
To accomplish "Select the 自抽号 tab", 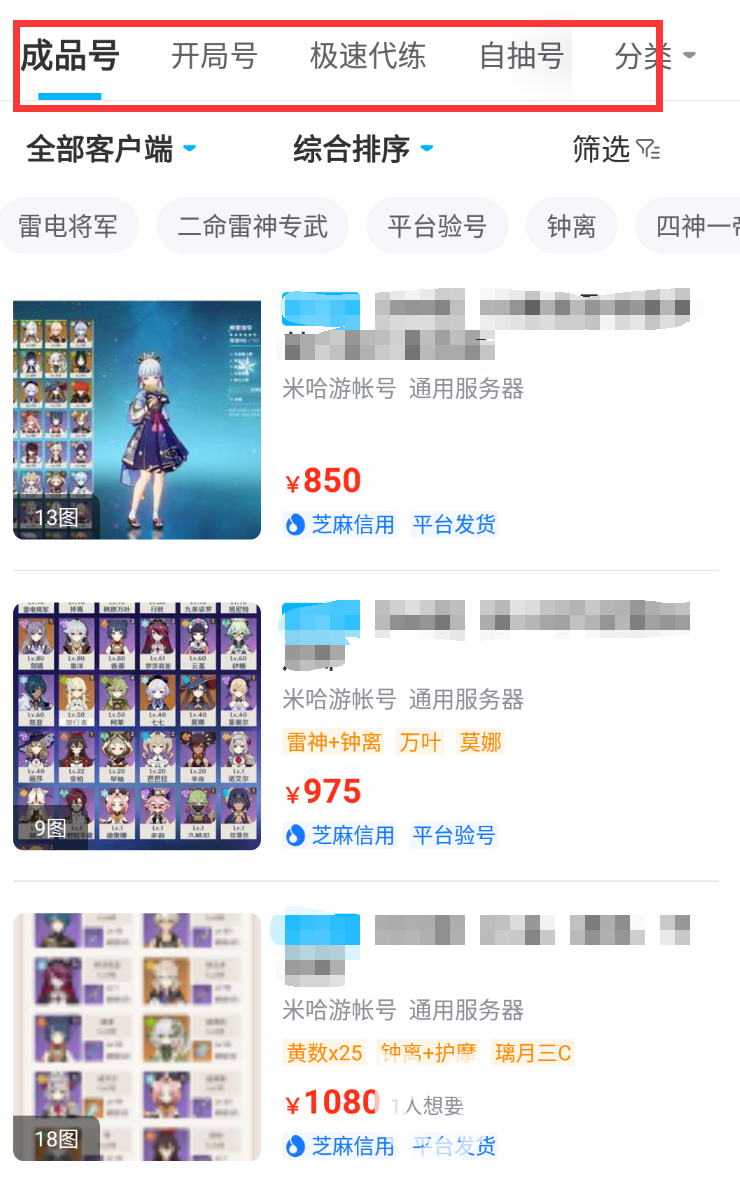I will coord(521,57).
